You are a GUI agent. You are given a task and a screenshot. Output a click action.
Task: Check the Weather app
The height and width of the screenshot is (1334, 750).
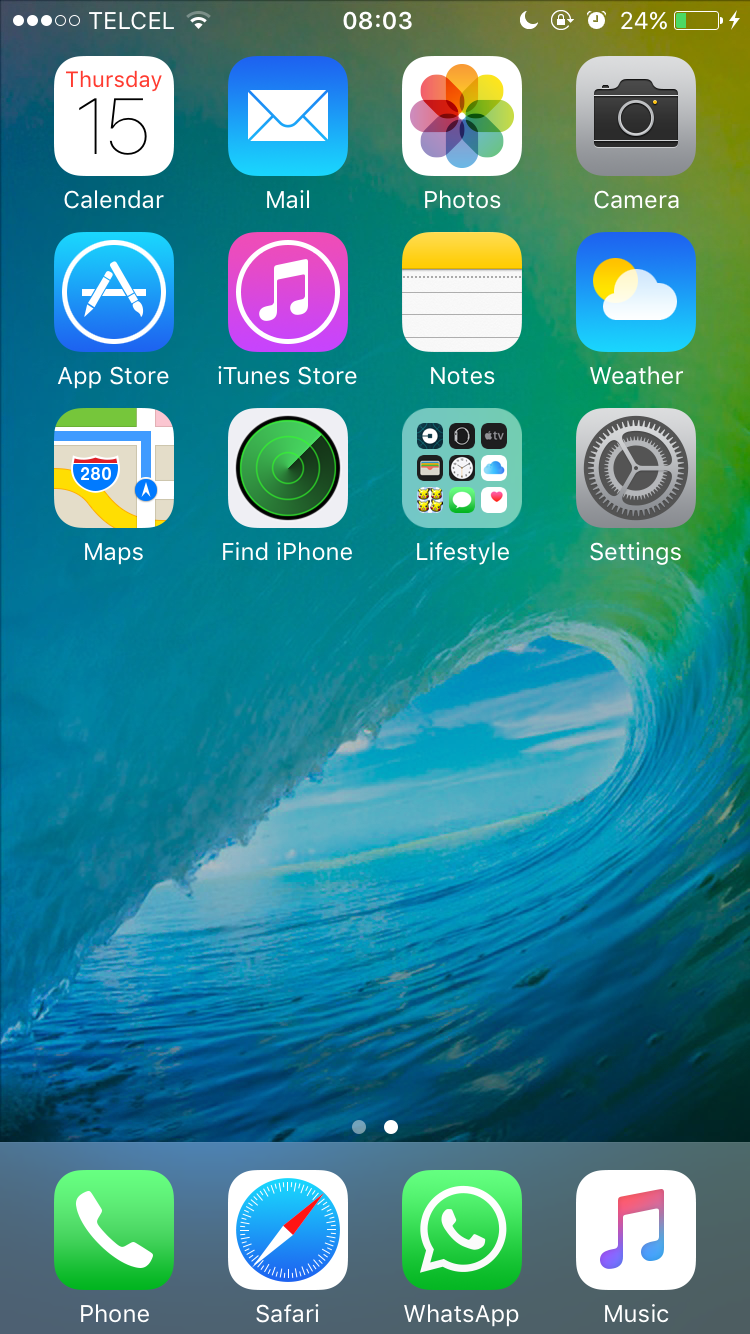click(x=636, y=292)
